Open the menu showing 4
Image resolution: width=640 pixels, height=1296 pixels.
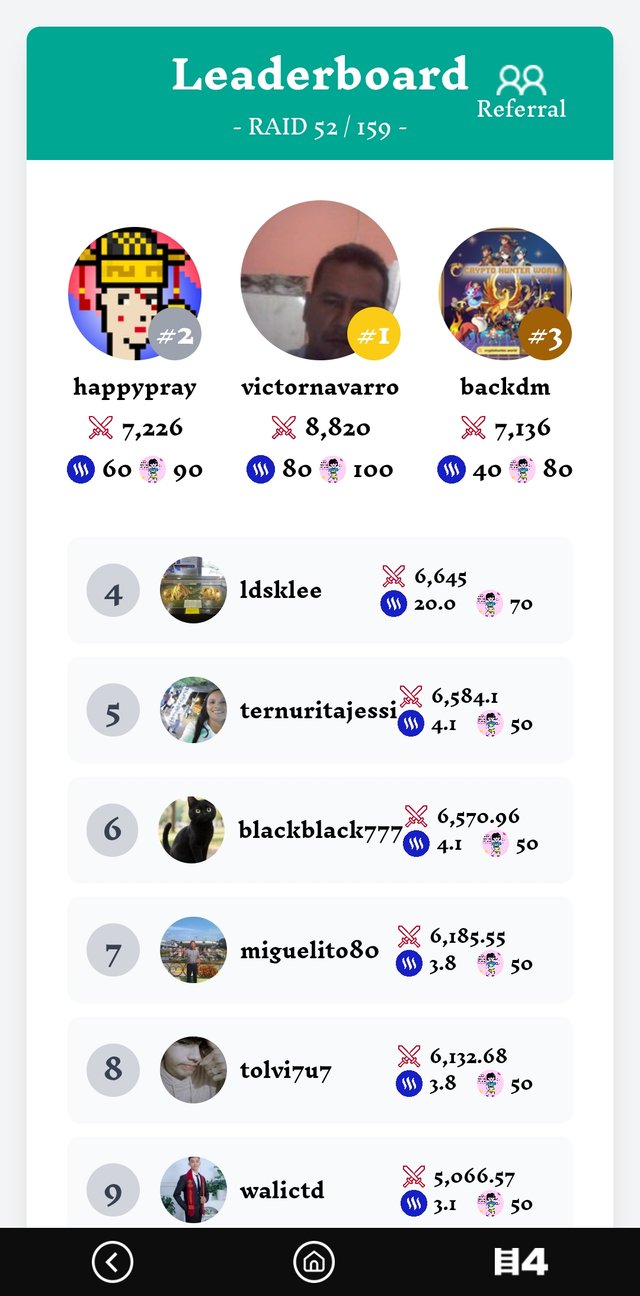pos(521,1262)
